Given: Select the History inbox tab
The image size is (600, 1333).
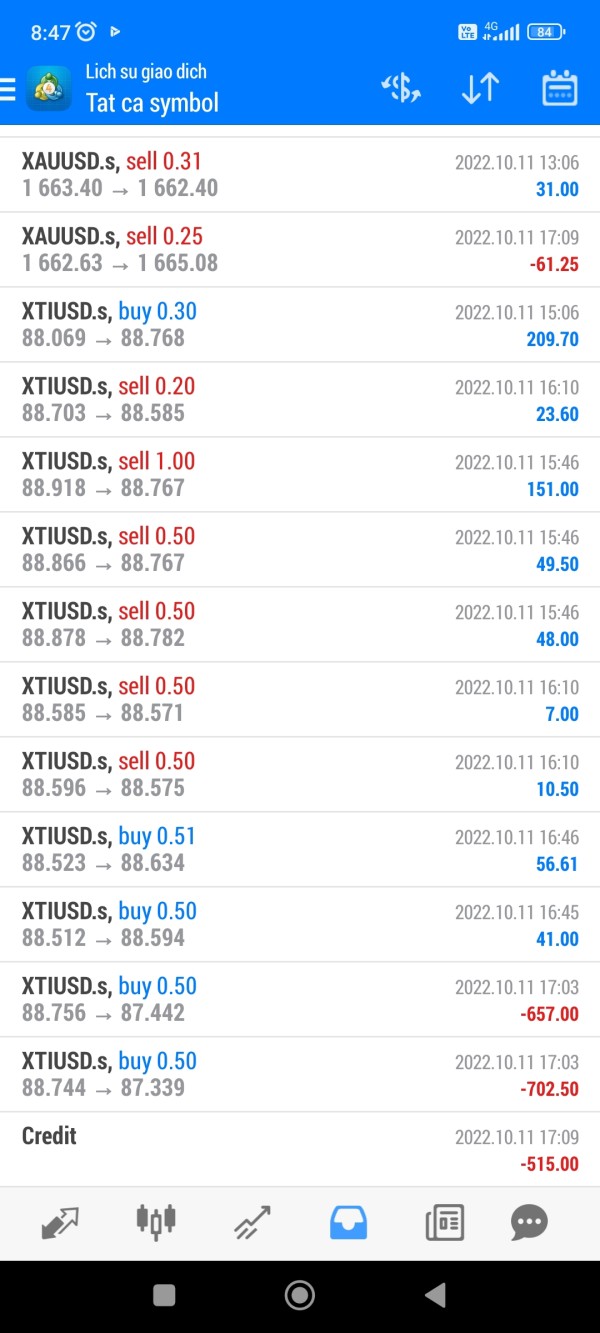Looking at the screenshot, I should pos(348,1222).
